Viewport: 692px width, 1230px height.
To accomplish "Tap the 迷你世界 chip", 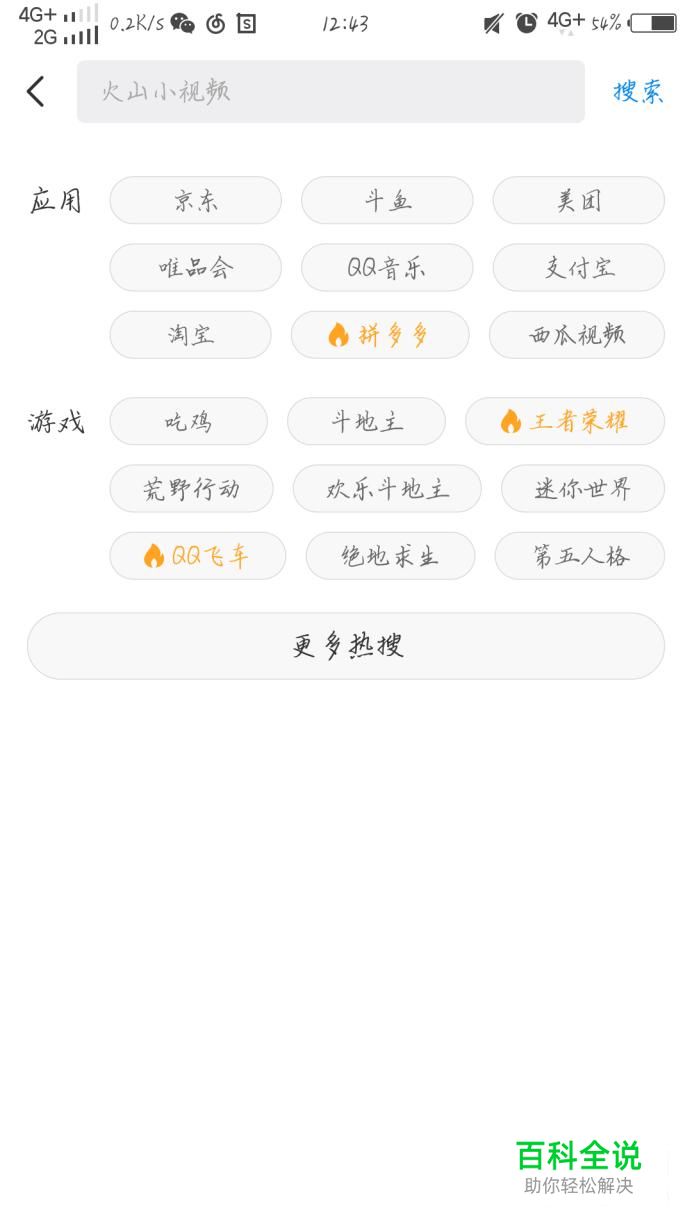I will click(582, 489).
